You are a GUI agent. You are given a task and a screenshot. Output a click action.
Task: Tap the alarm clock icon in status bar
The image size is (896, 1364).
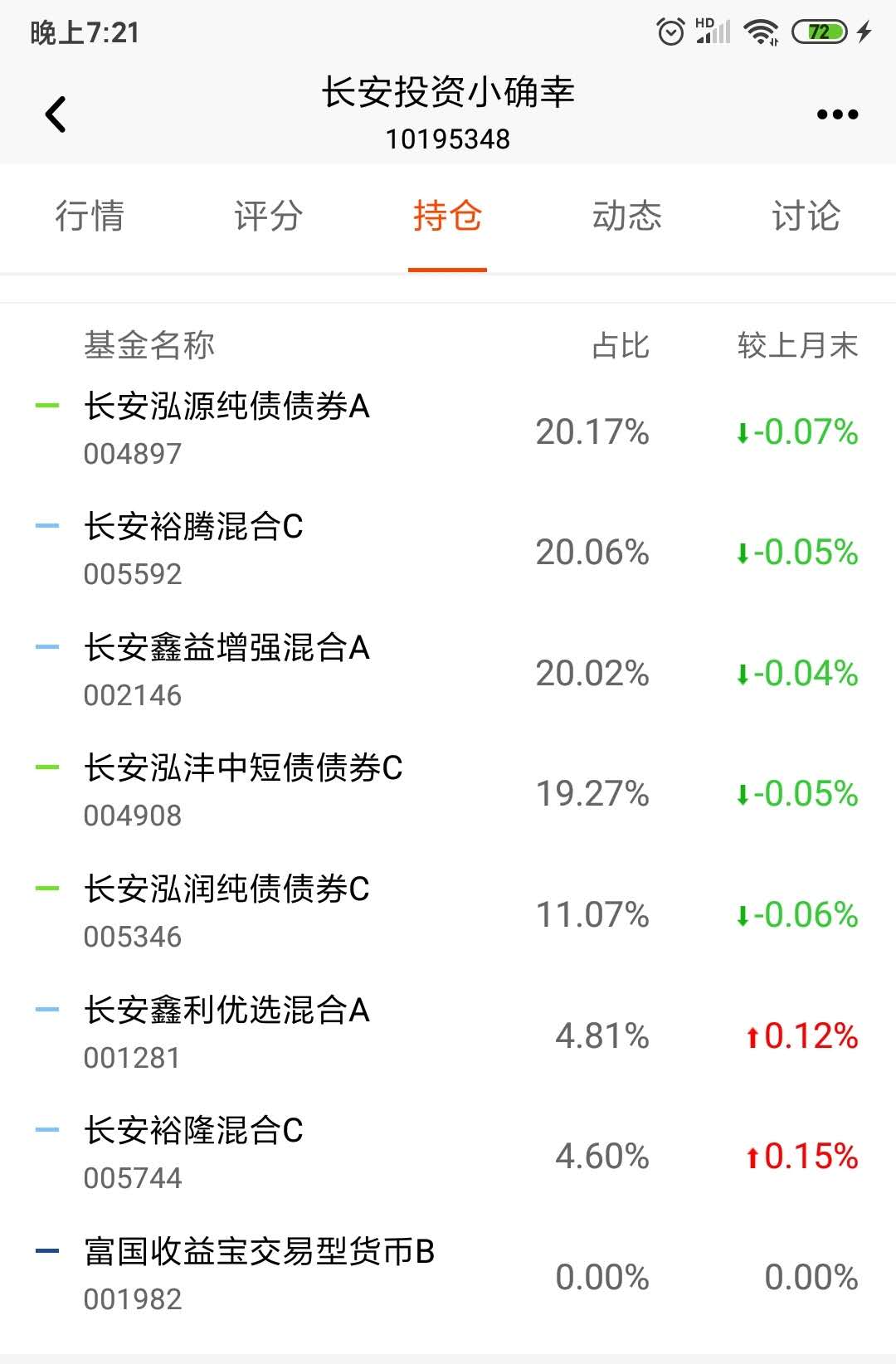click(x=670, y=31)
